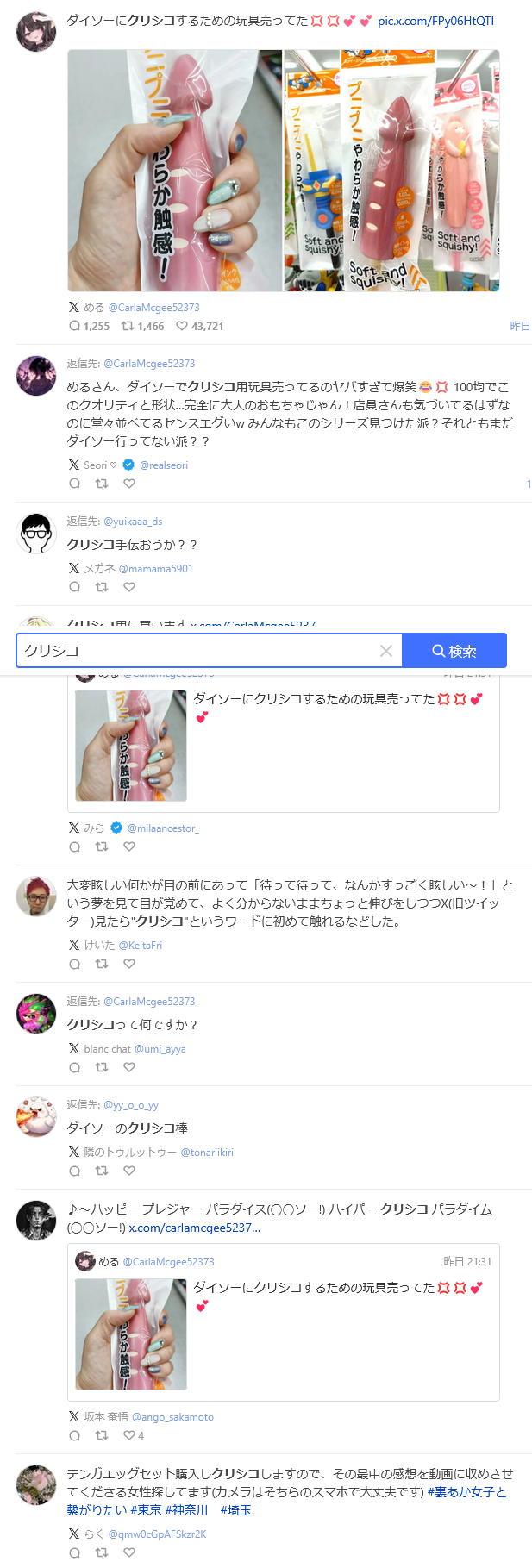Open the @realseori profile link

pos(163,465)
